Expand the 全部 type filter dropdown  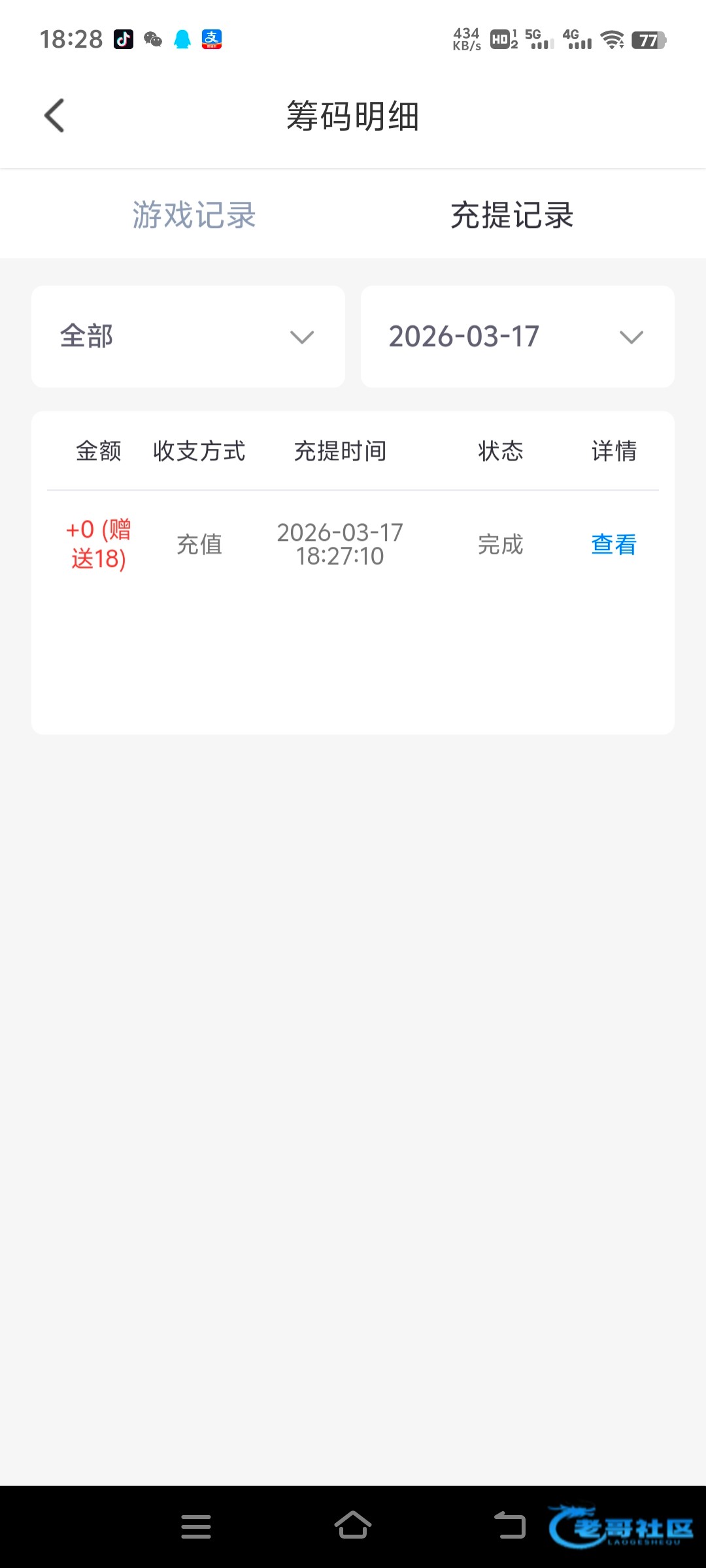click(x=188, y=336)
